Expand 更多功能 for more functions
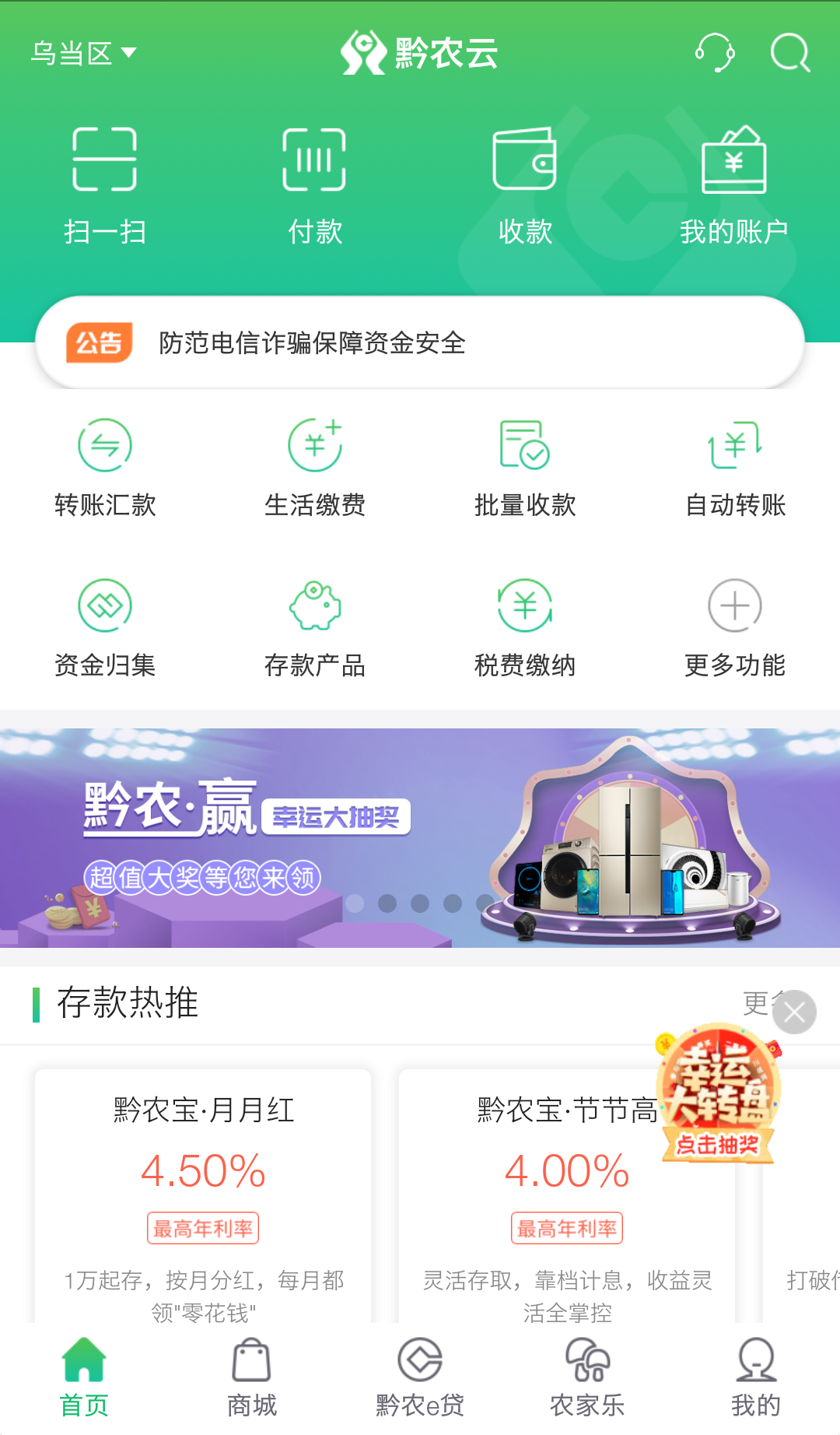Image resolution: width=840 pixels, height=1435 pixels. [x=735, y=626]
